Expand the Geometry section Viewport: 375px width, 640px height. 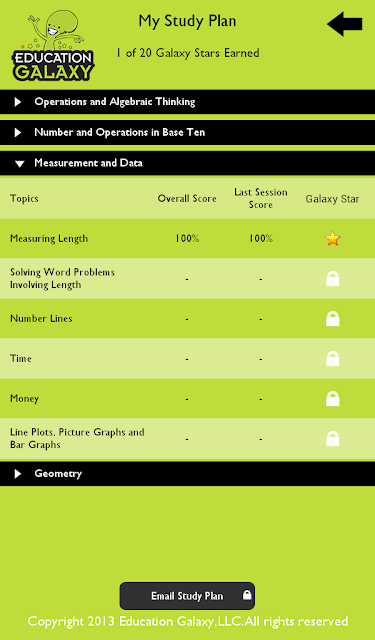click(x=187, y=473)
